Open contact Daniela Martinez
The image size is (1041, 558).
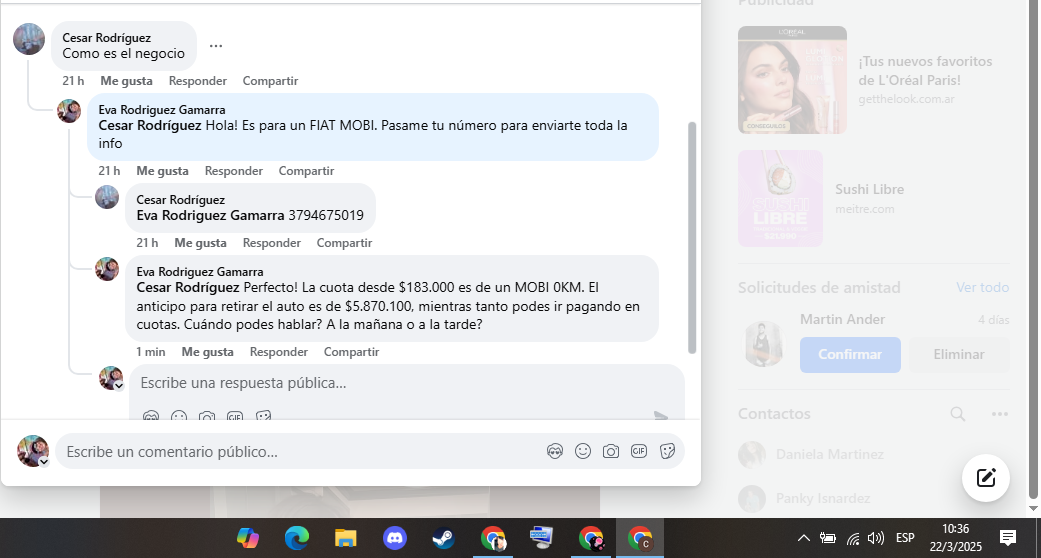829,455
